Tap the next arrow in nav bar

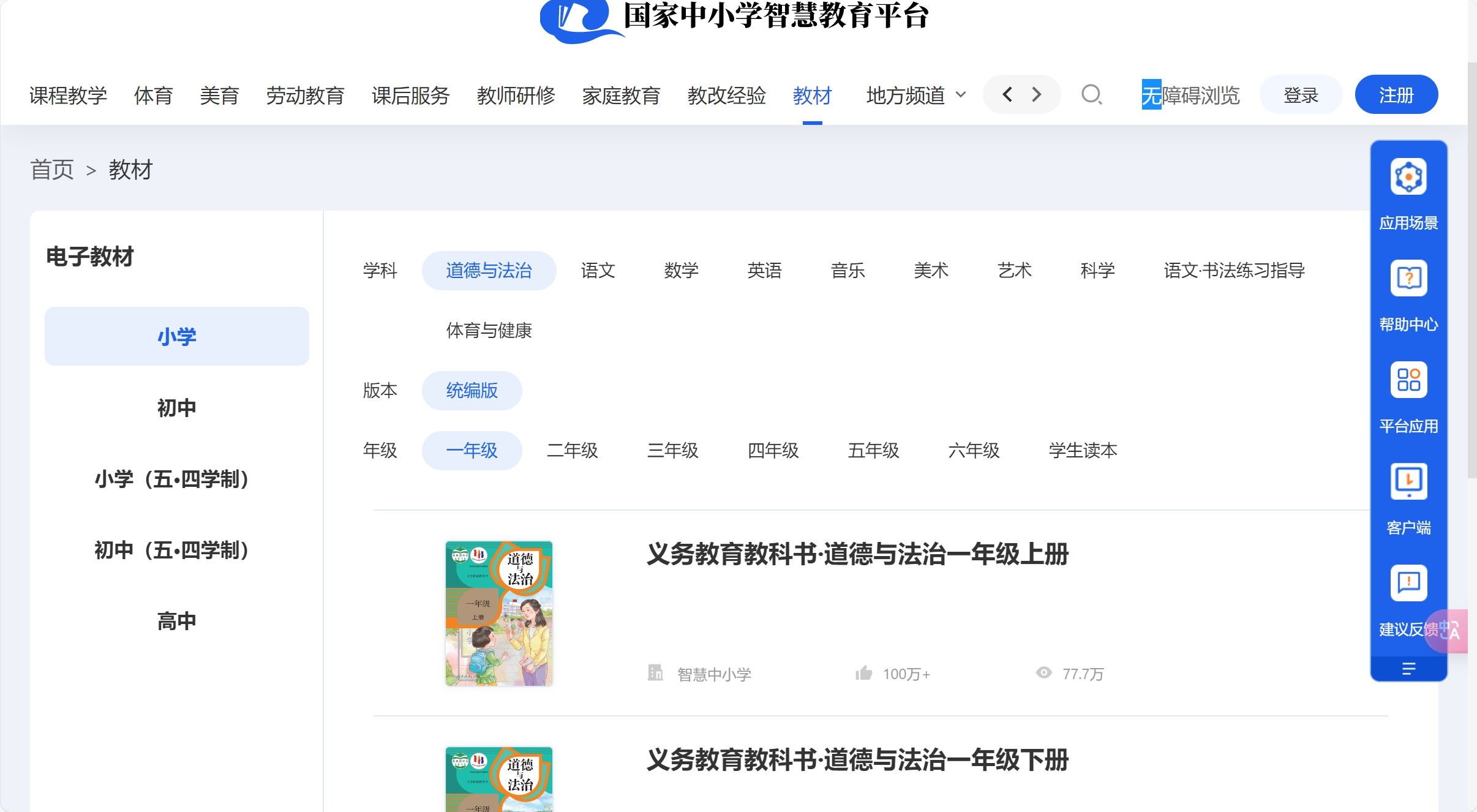1036,94
